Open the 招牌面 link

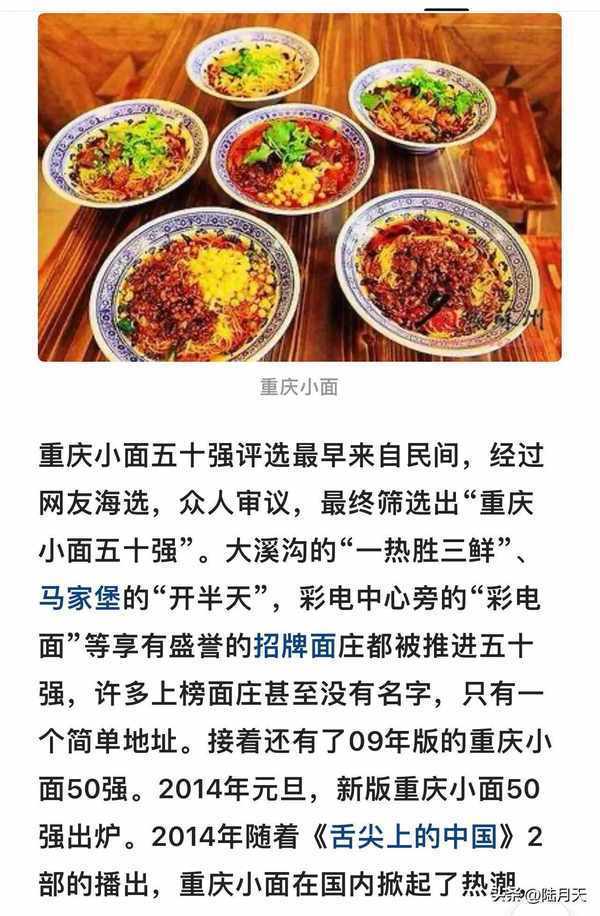click(x=293, y=646)
